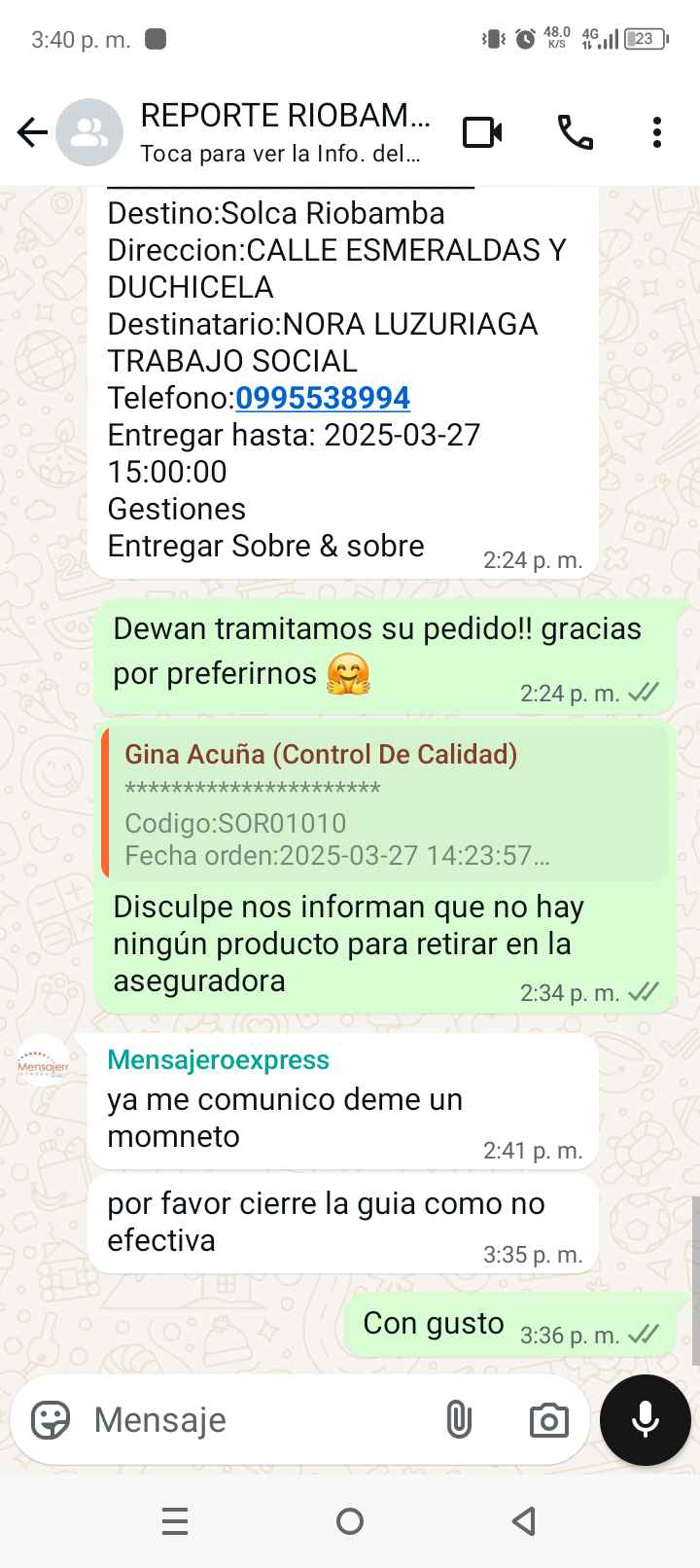Viewport: 700px width, 1568px height.
Task: Start a voice call
Action: [x=575, y=132]
